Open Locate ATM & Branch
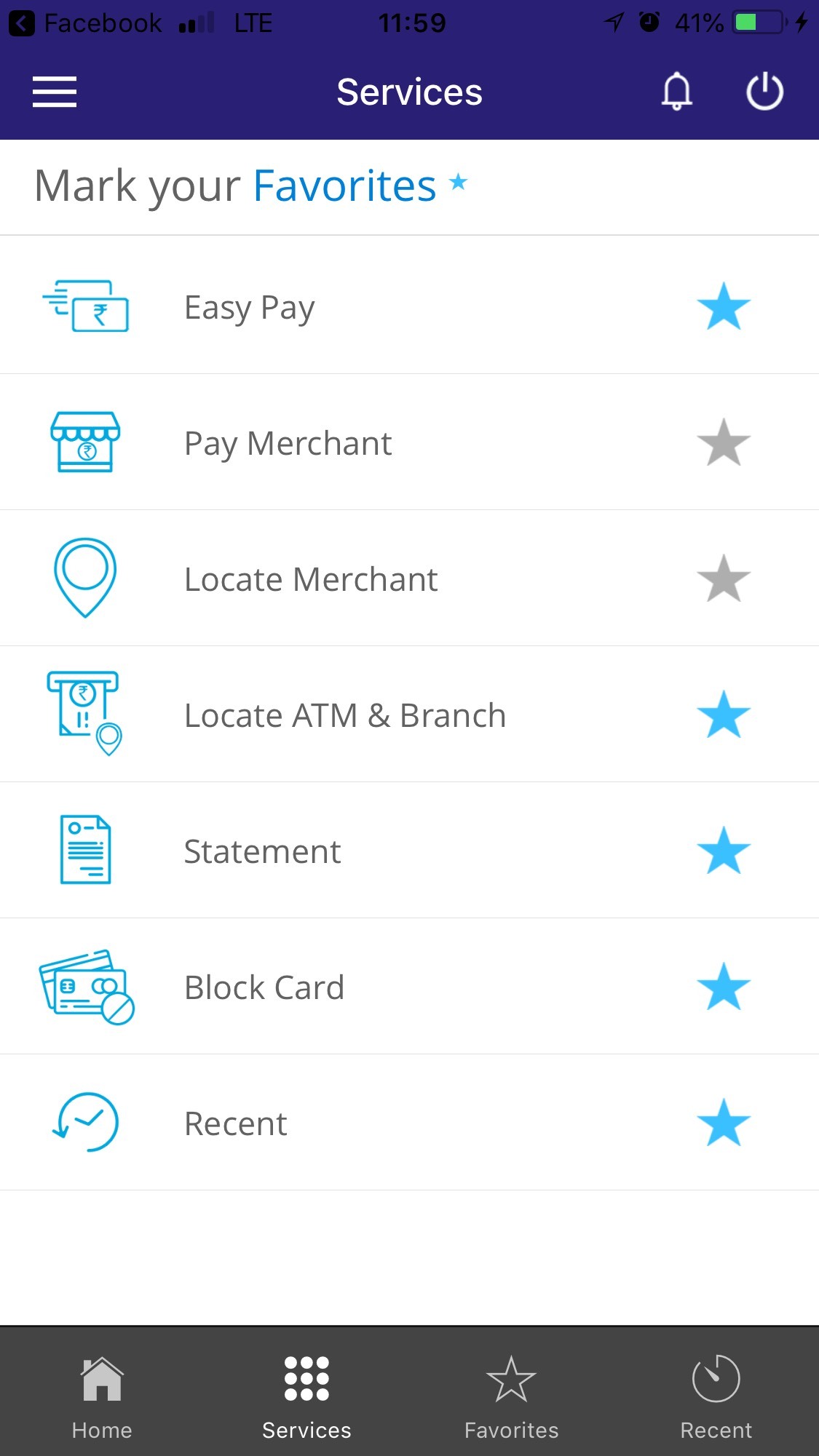819x1456 pixels. tap(344, 715)
